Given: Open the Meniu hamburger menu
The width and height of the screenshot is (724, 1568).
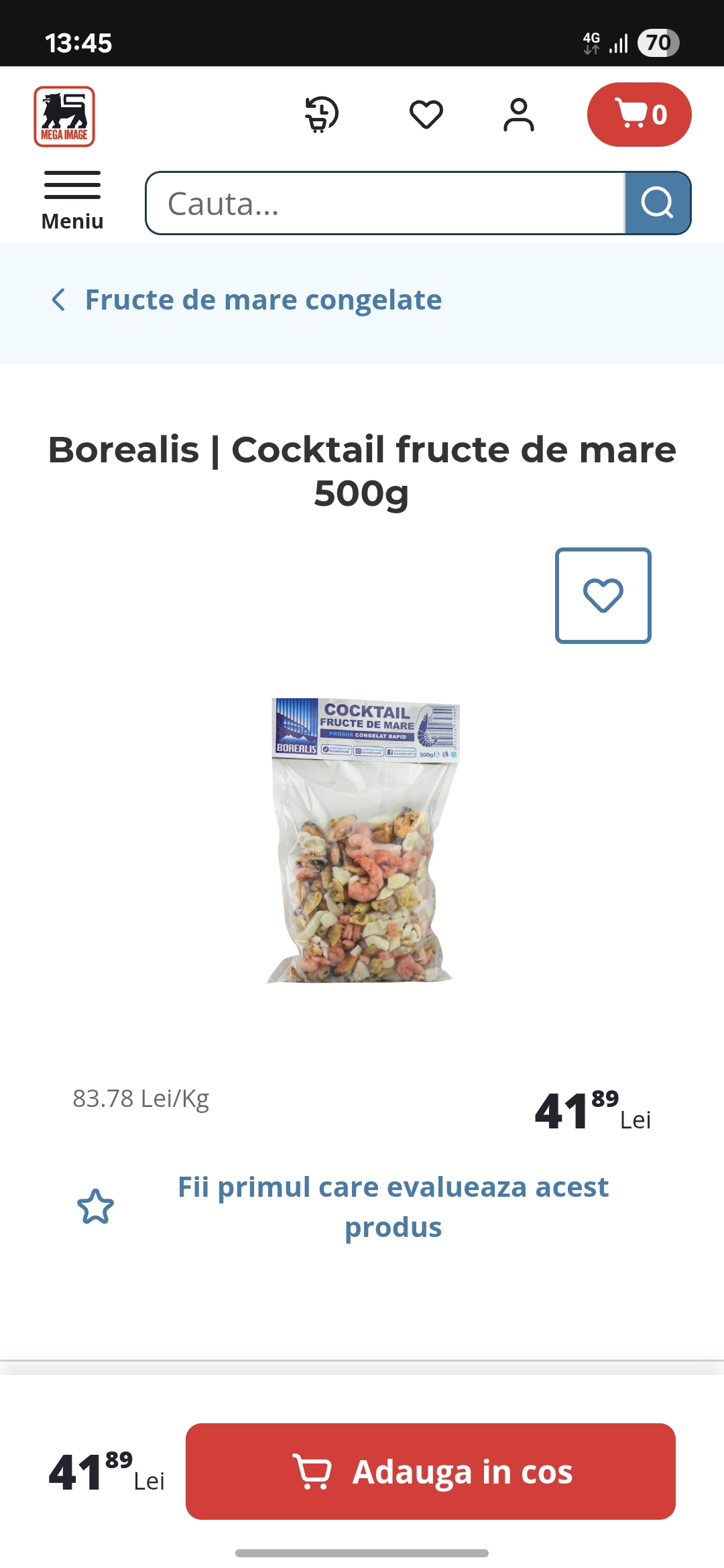Looking at the screenshot, I should 72,200.
